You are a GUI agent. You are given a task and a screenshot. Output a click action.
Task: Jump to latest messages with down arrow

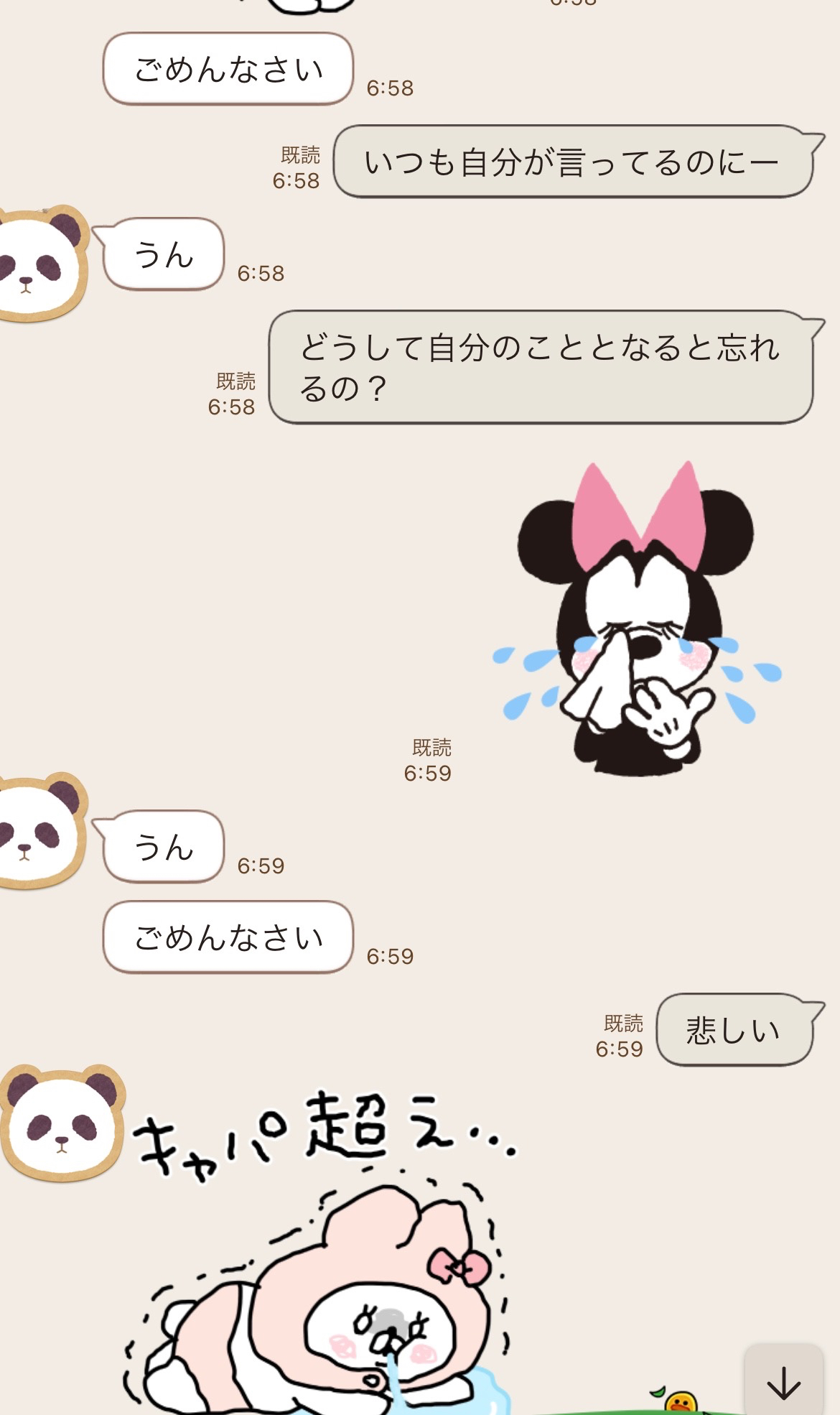point(783,1383)
